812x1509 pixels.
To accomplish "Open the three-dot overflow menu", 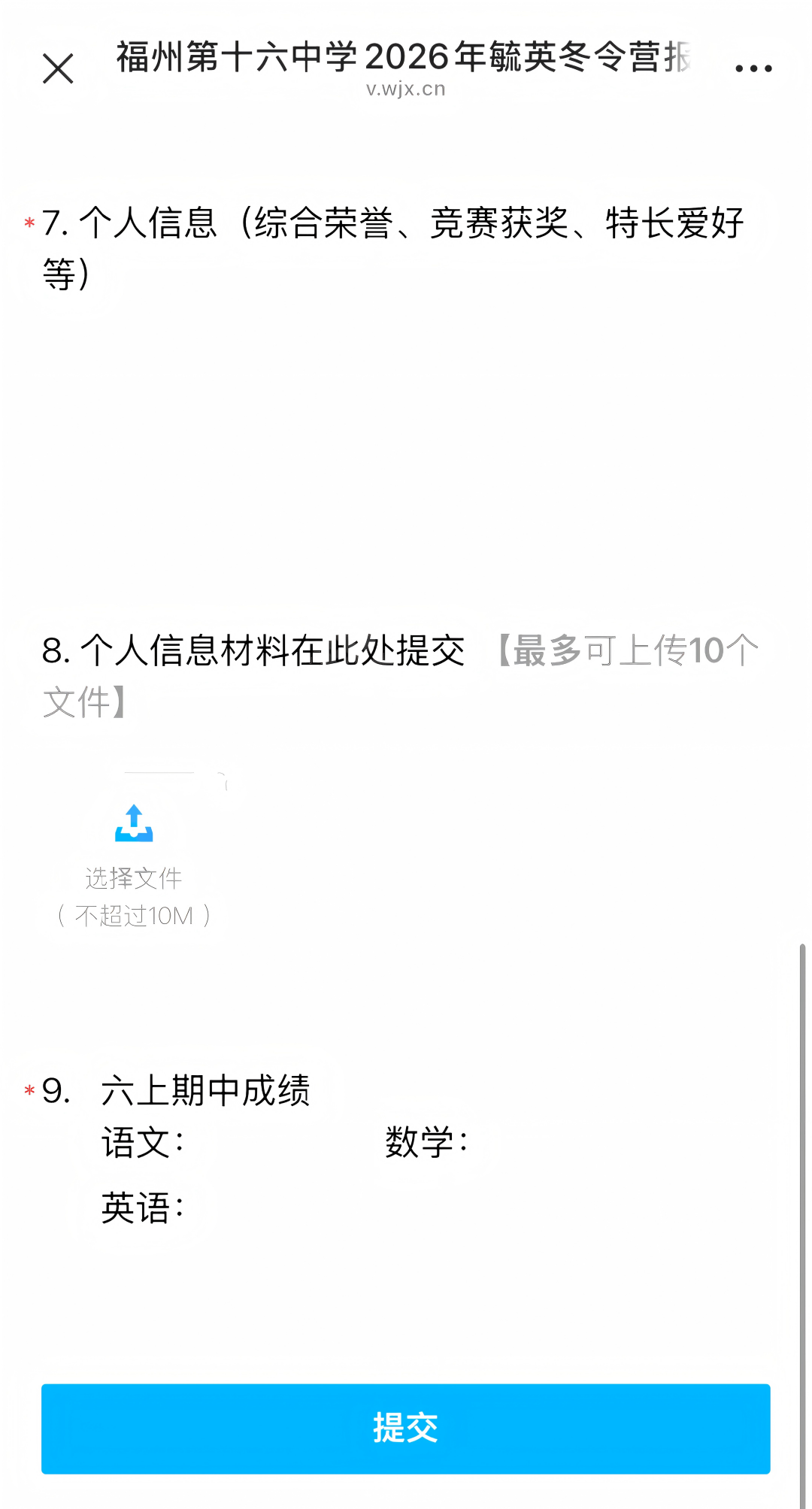I will pyautogui.click(x=753, y=68).
